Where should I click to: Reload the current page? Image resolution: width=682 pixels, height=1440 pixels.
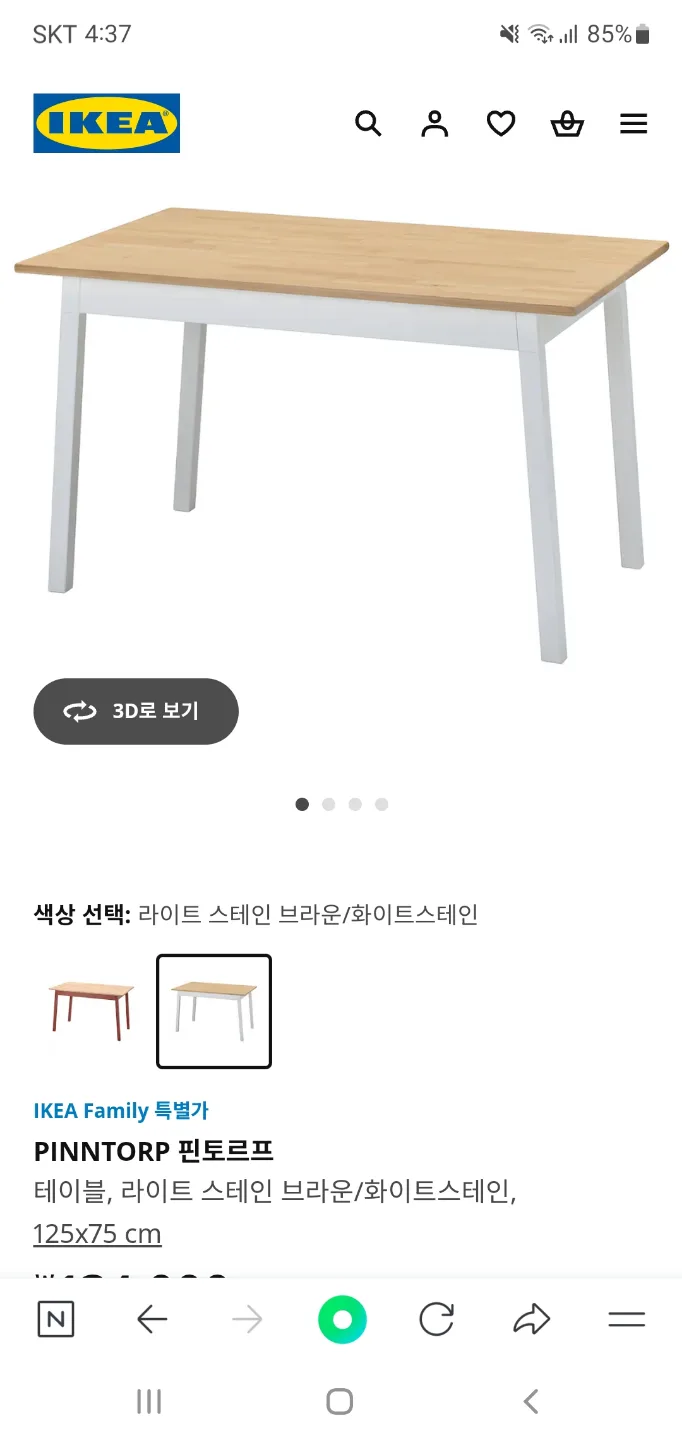point(436,1320)
